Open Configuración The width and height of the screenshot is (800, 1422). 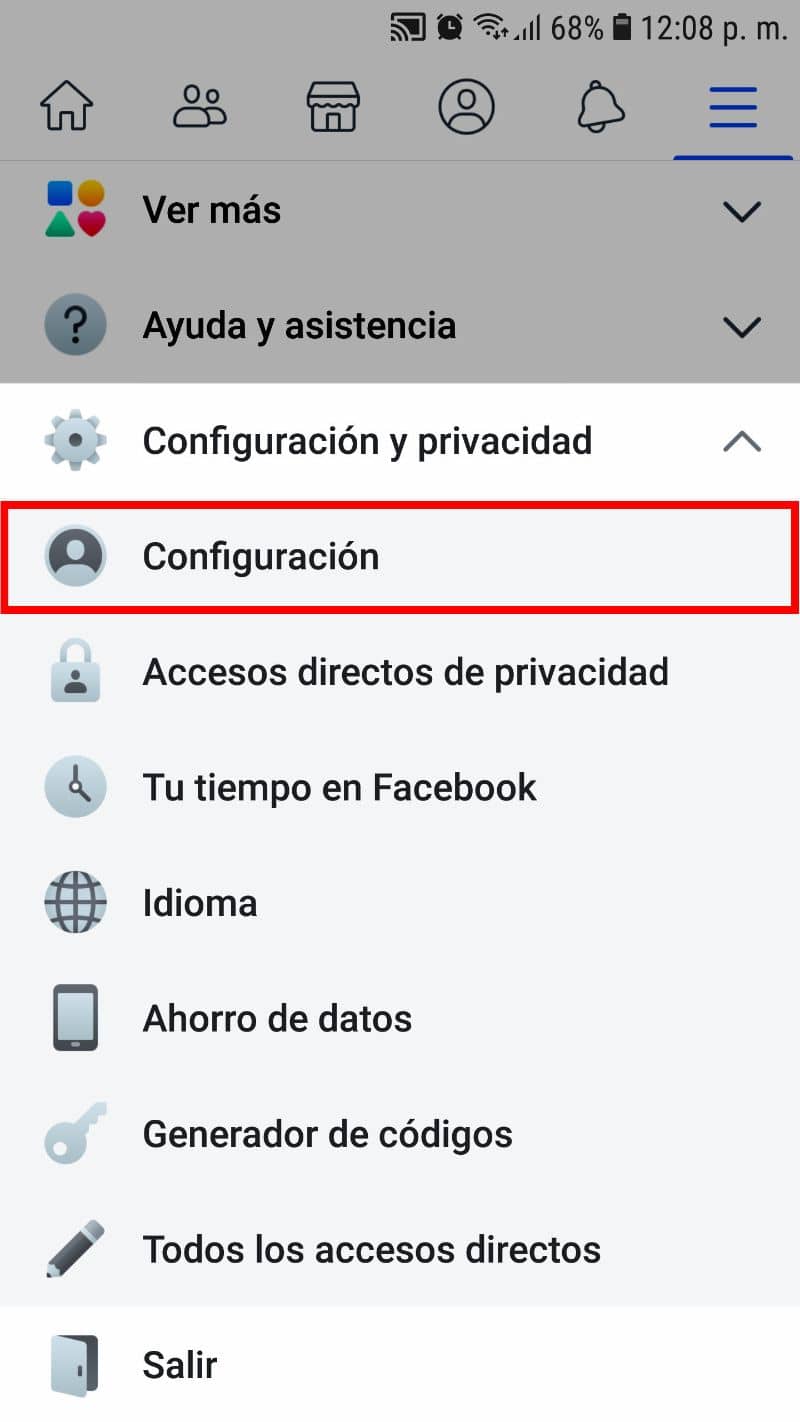400,556
